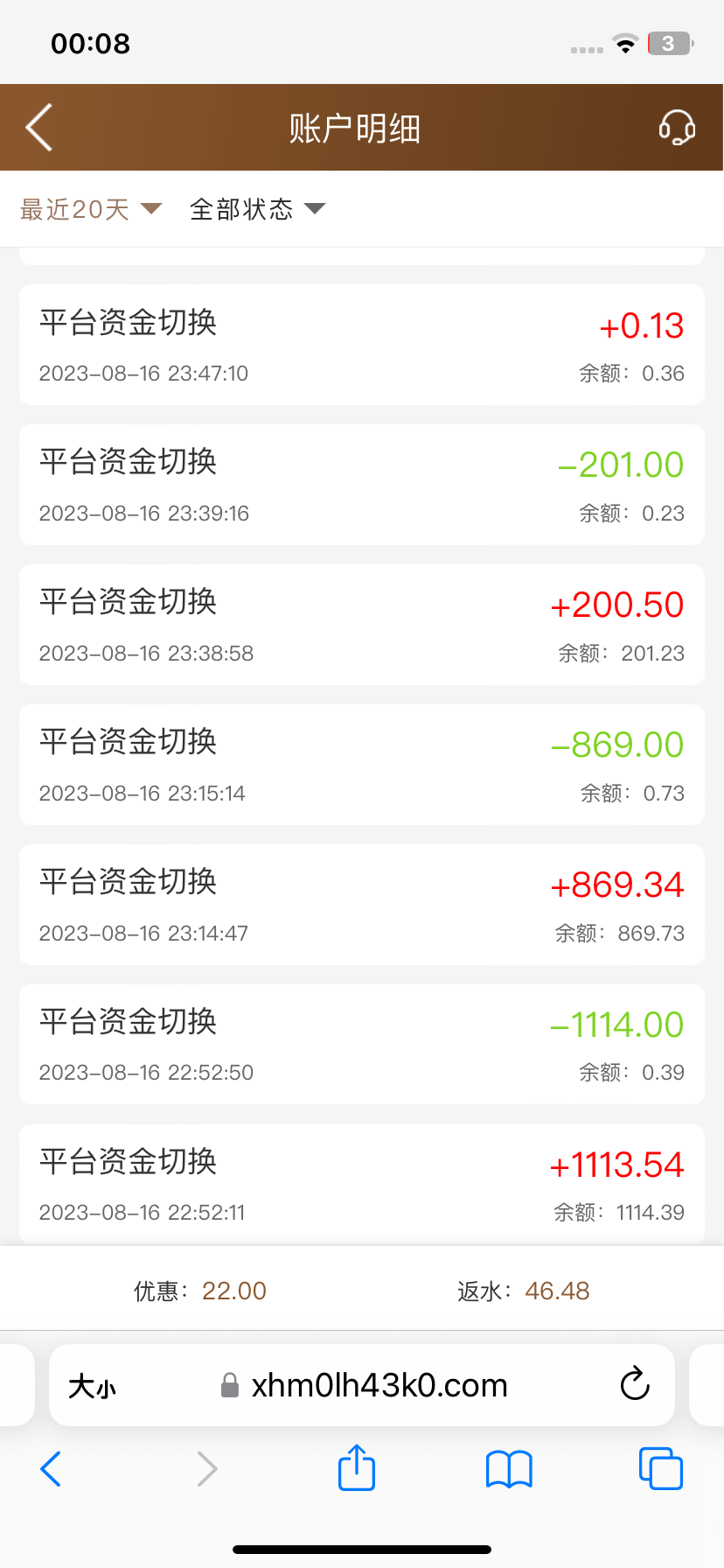Expand the 全部状态 status filter

[257, 209]
